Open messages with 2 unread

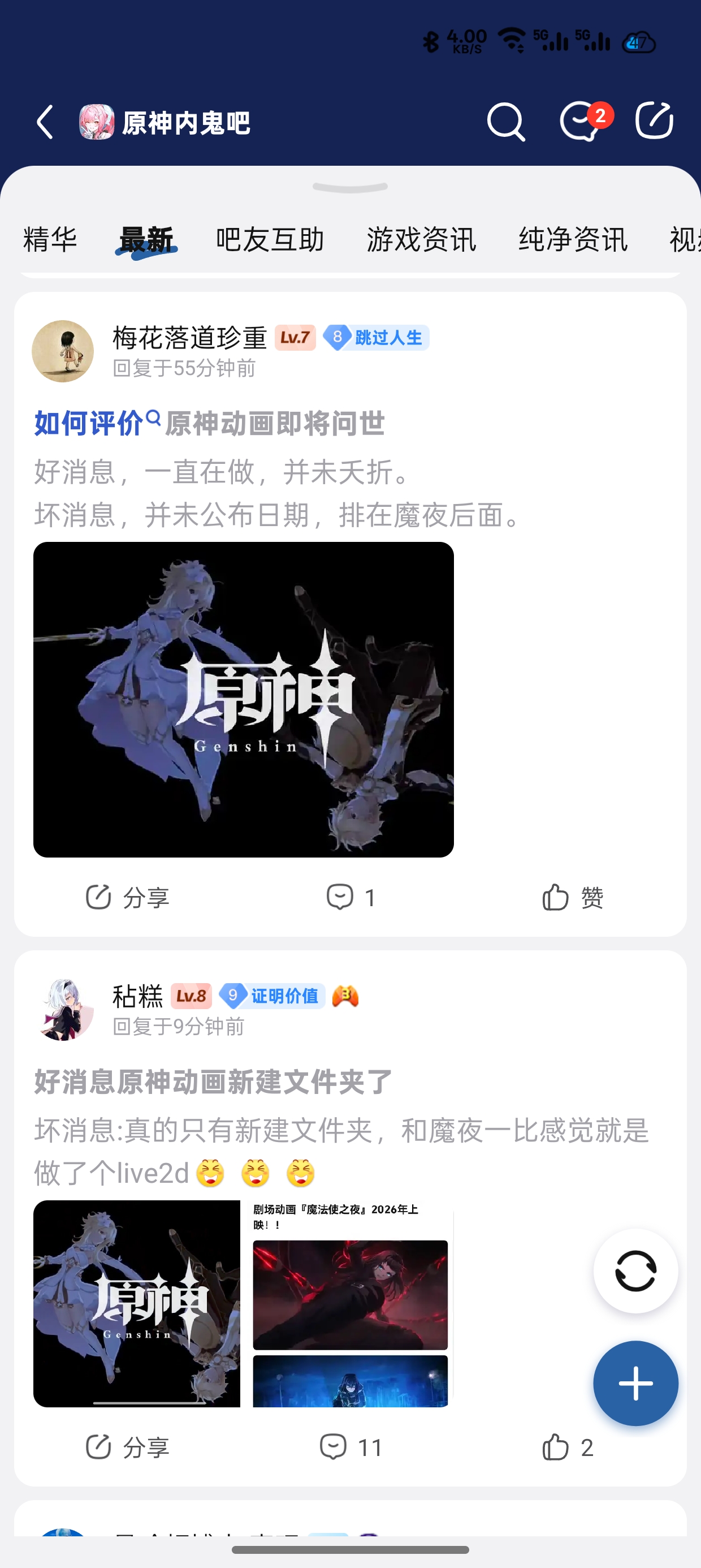click(x=581, y=122)
